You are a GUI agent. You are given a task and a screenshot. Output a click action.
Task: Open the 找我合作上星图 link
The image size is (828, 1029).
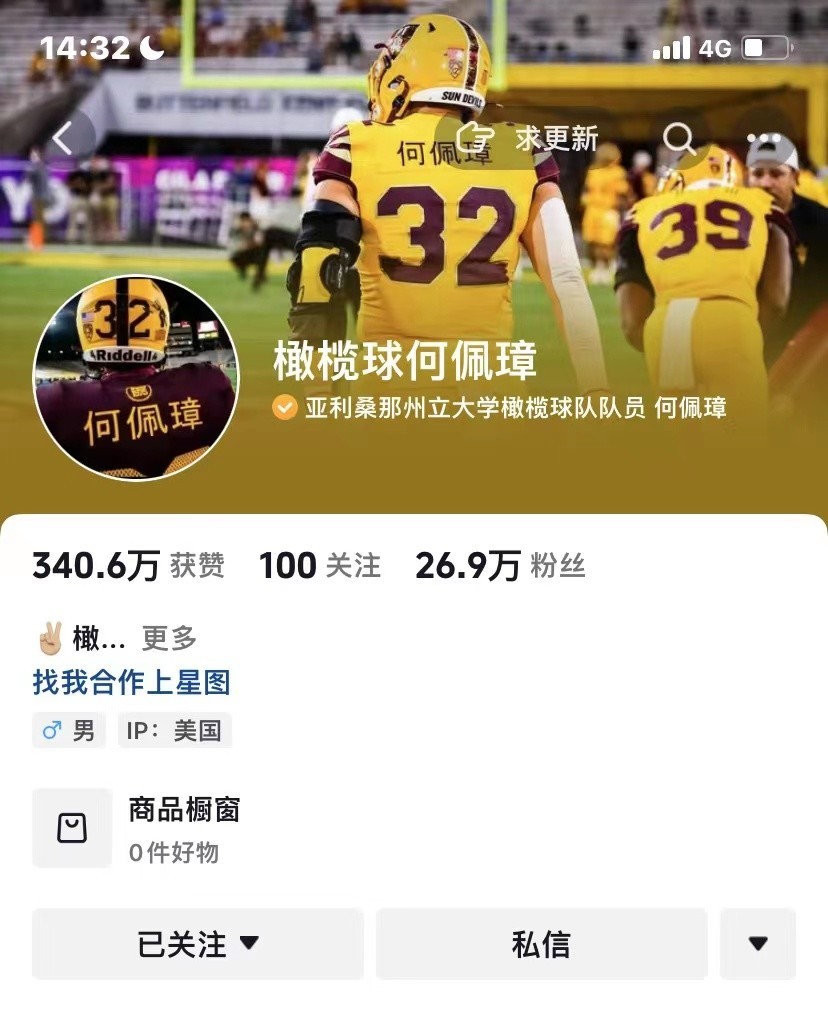pyautogui.click(x=132, y=683)
